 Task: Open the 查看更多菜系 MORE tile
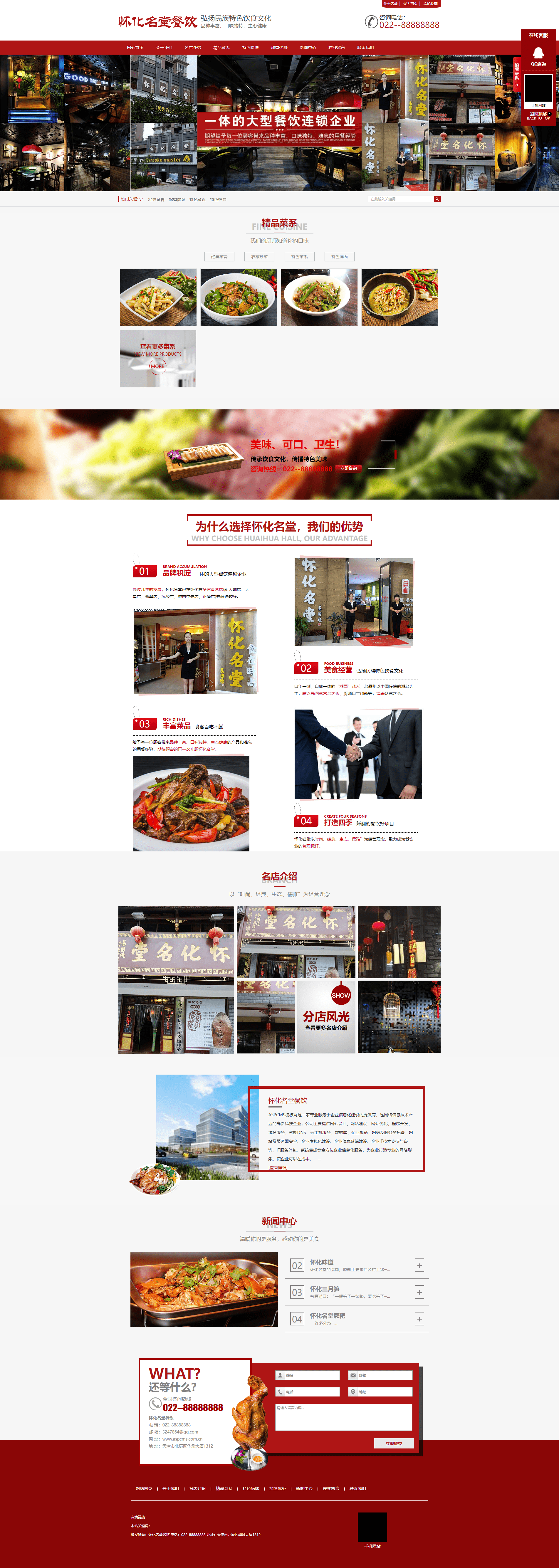[158, 359]
